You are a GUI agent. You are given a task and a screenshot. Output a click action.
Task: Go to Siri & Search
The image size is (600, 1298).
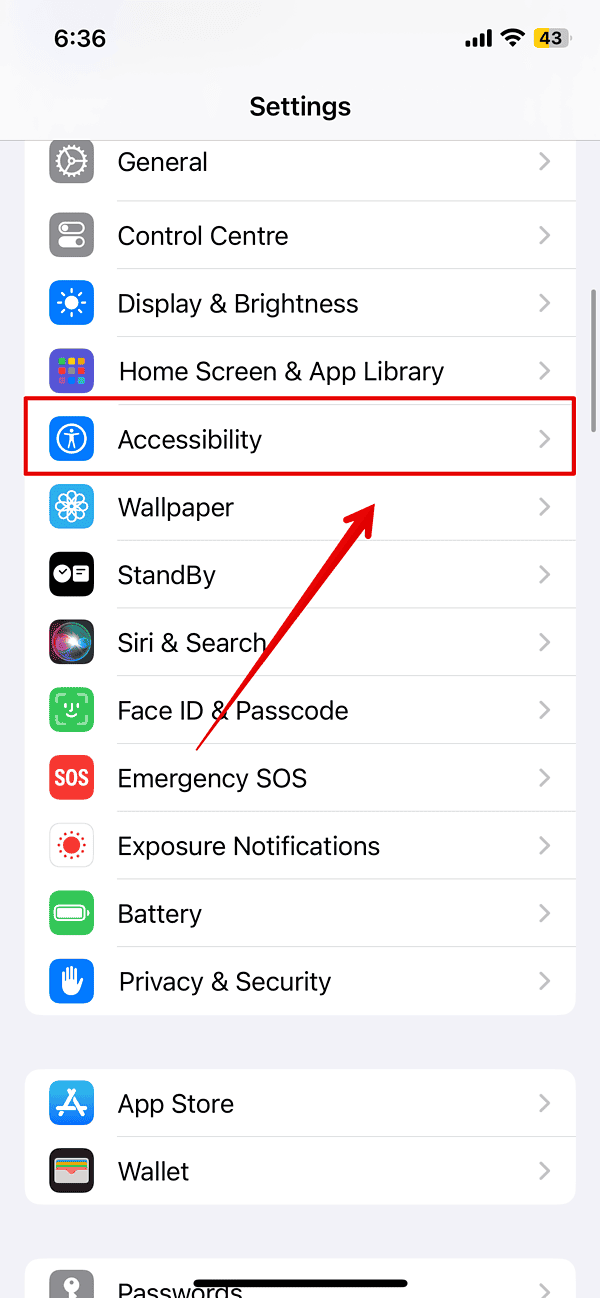[x=300, y=642]
